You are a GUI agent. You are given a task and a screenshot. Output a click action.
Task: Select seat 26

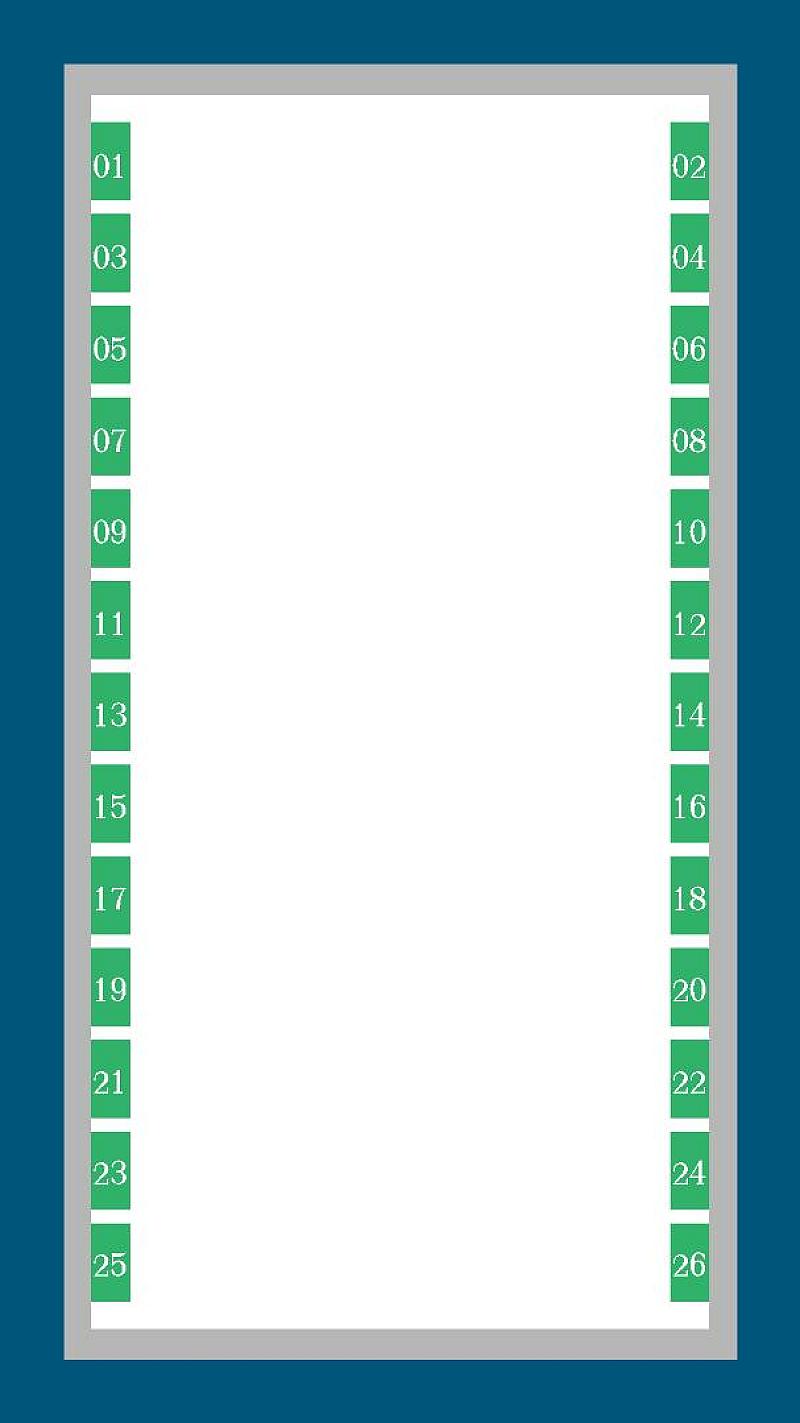click(x=689, y=1263)
